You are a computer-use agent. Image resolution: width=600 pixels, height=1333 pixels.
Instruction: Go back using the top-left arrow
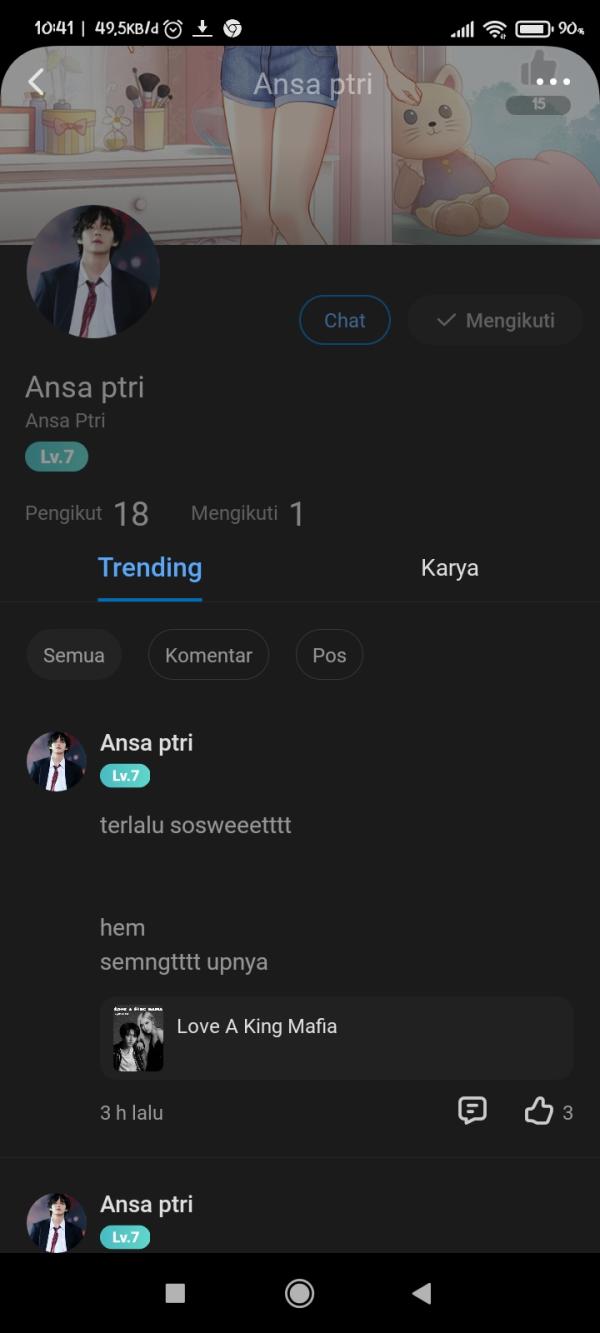(x=36, y=82)
